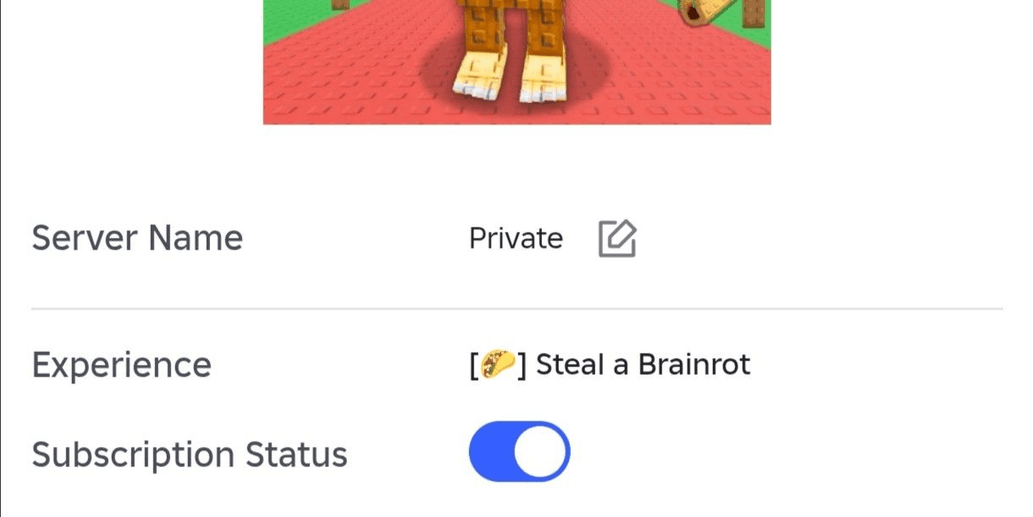Disable the Subscription Status switch

[x=519, y=451]
